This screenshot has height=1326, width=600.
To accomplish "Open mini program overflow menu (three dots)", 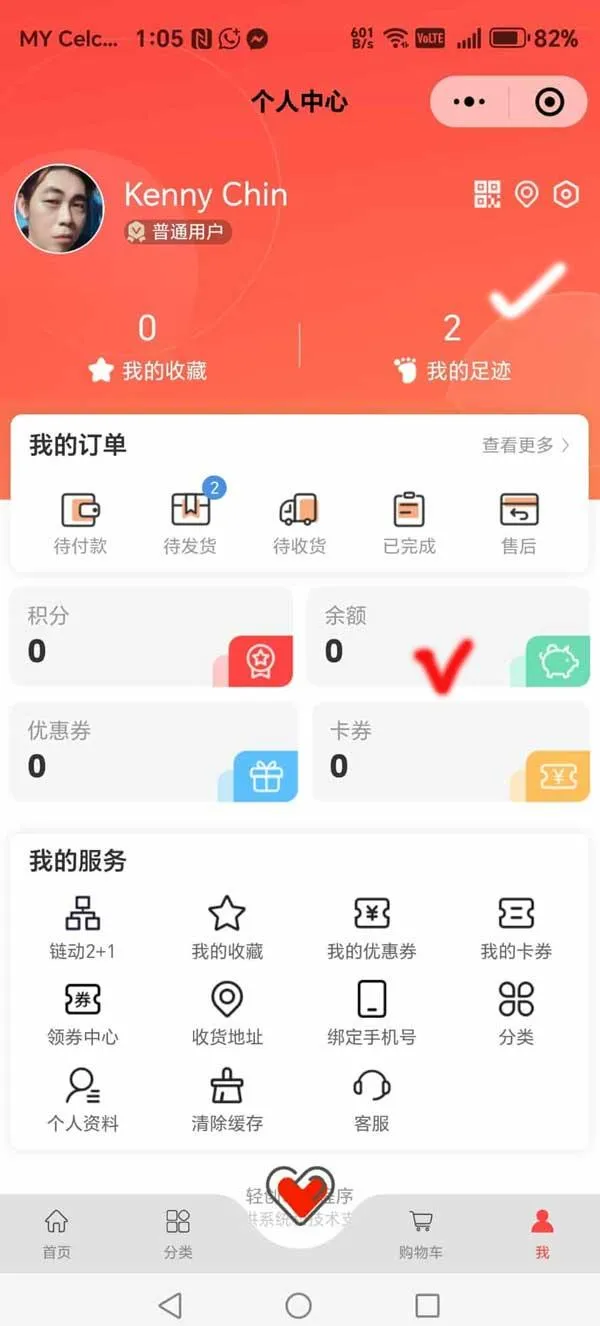I will pyautogui.click(x=469, y=102).
